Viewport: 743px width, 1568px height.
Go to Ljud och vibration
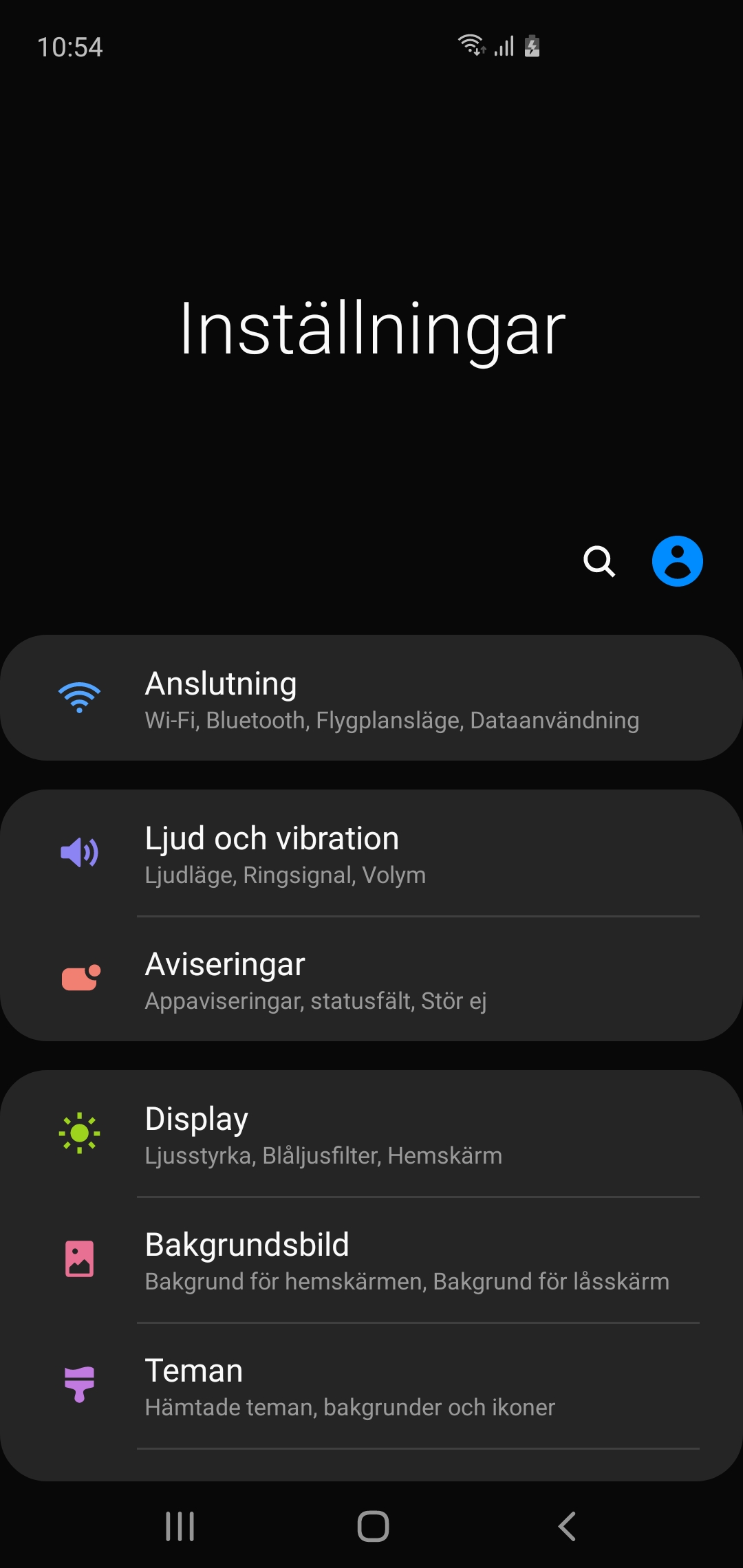(371, 853)
